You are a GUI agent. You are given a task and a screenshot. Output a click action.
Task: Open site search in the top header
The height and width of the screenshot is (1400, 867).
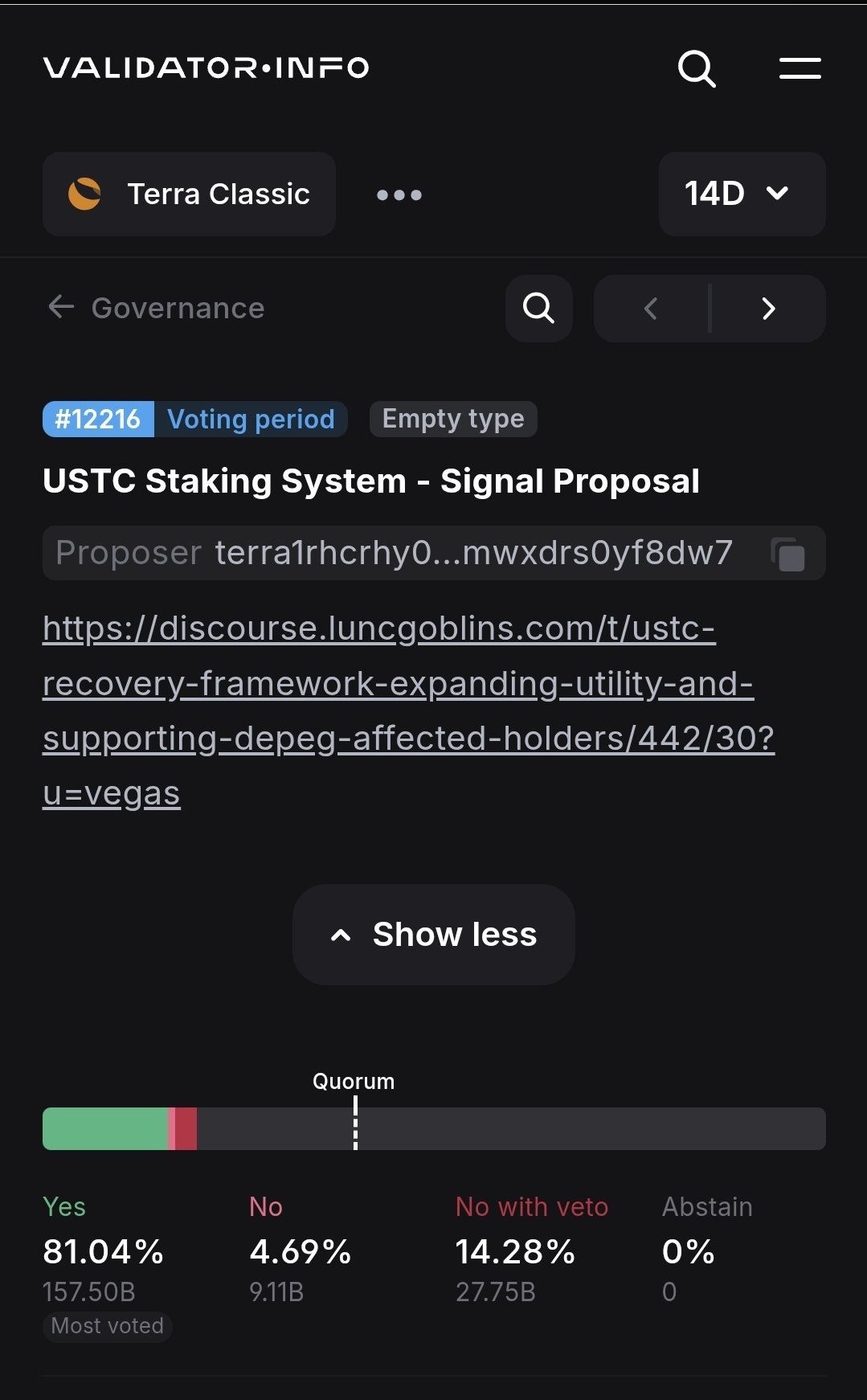click(x=696, y=68)
